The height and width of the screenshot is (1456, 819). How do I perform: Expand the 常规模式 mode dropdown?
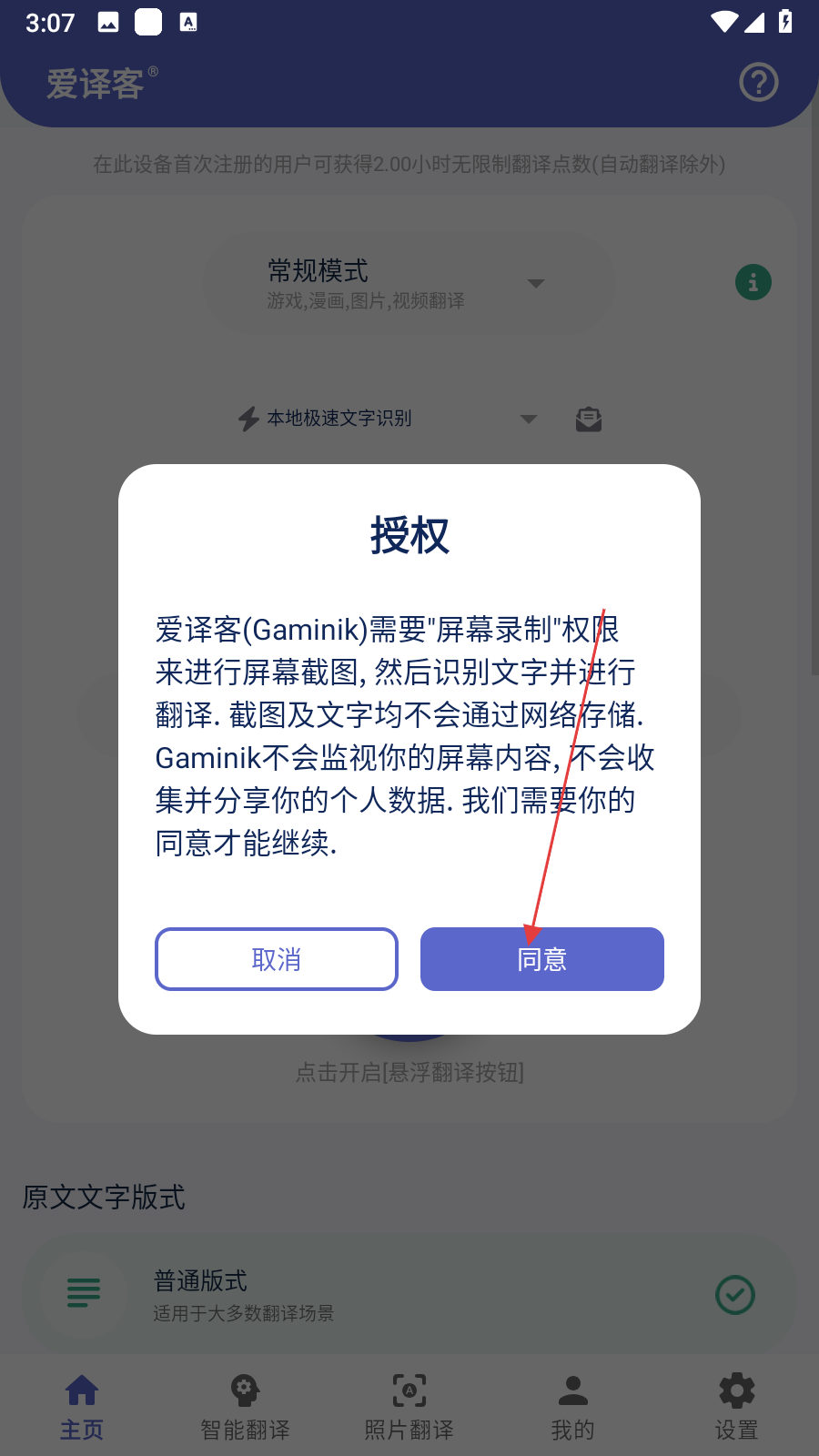(x=409, y=283)
